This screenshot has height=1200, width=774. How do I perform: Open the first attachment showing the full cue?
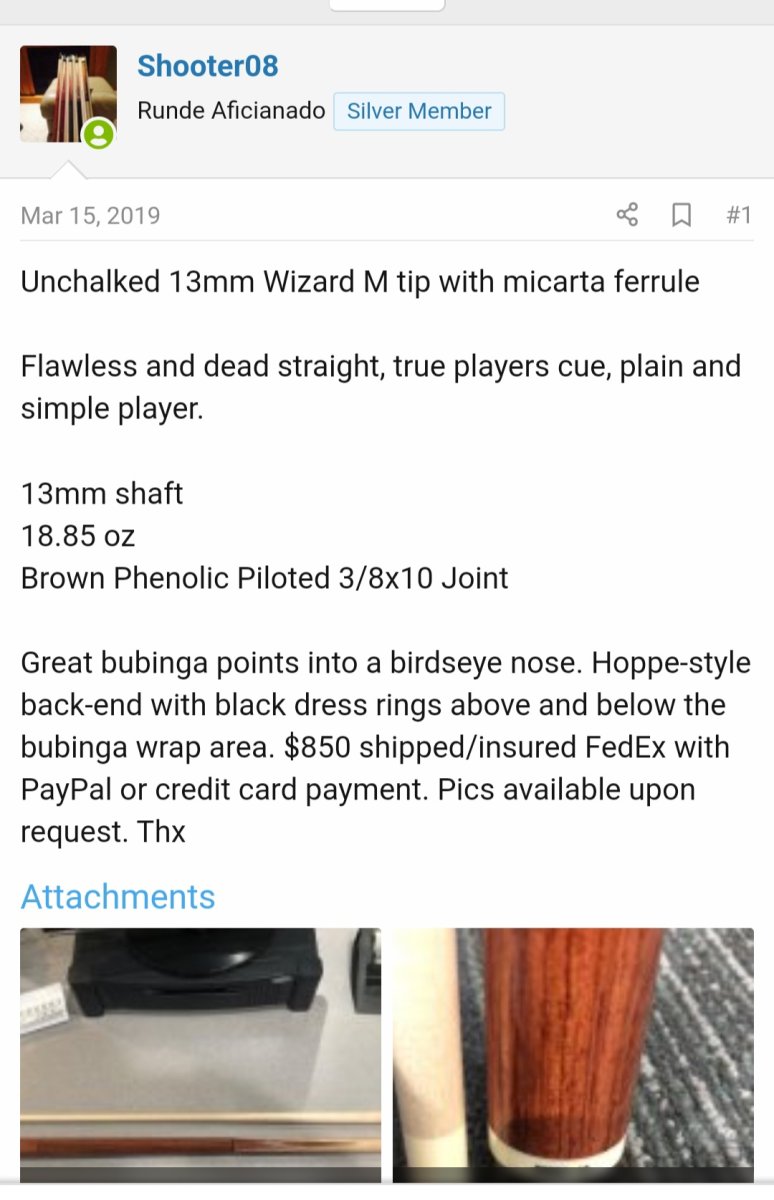(x=200, y=1055)
